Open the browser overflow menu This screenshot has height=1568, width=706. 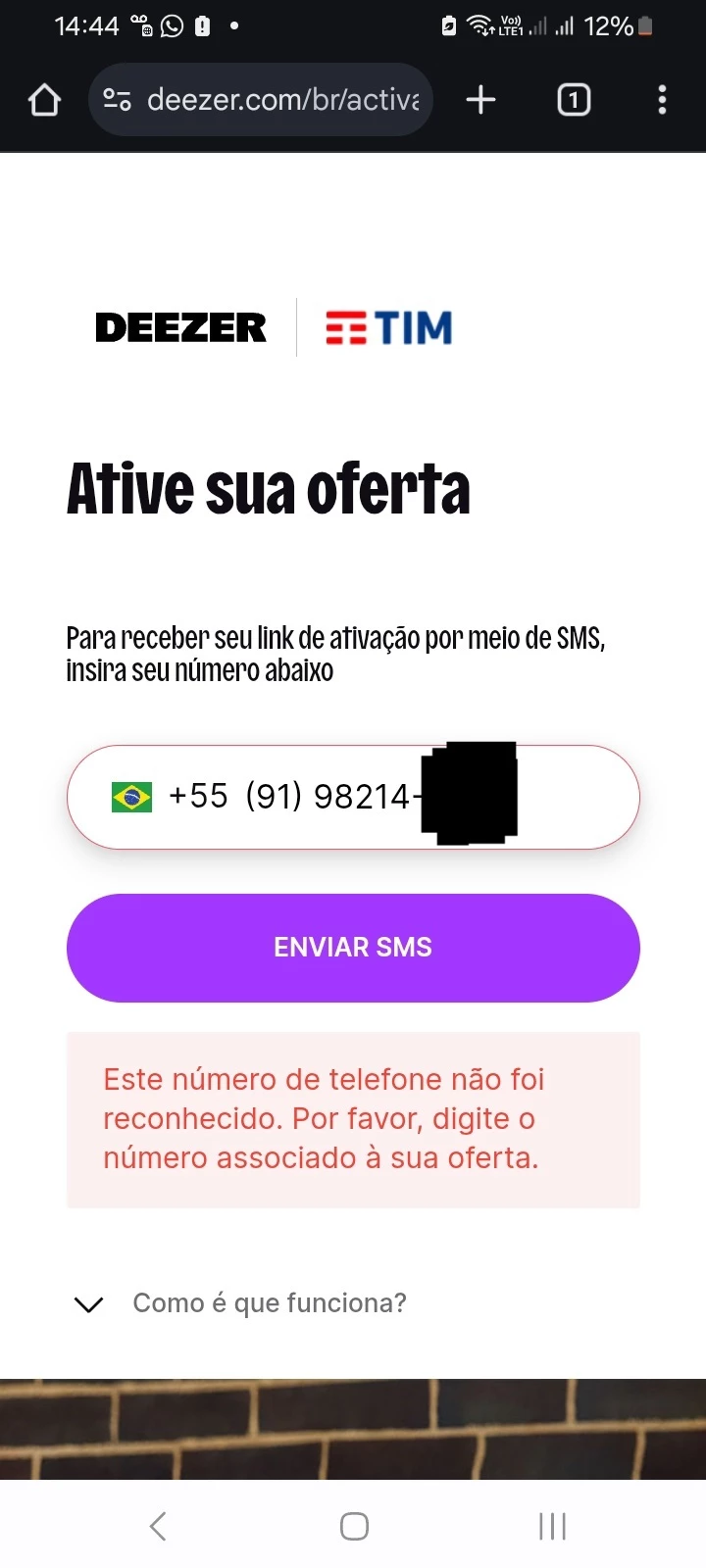(x=662, y=100)
